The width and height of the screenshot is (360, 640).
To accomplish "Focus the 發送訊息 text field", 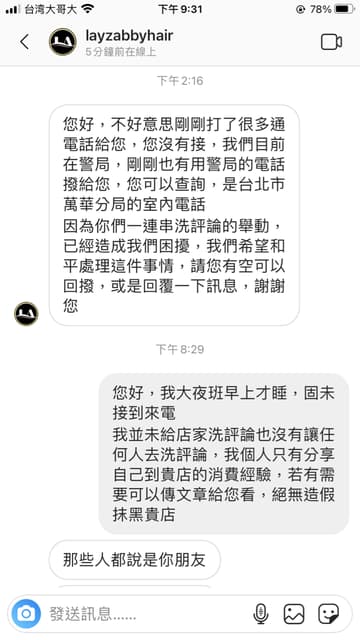I will tap(147, 613).
